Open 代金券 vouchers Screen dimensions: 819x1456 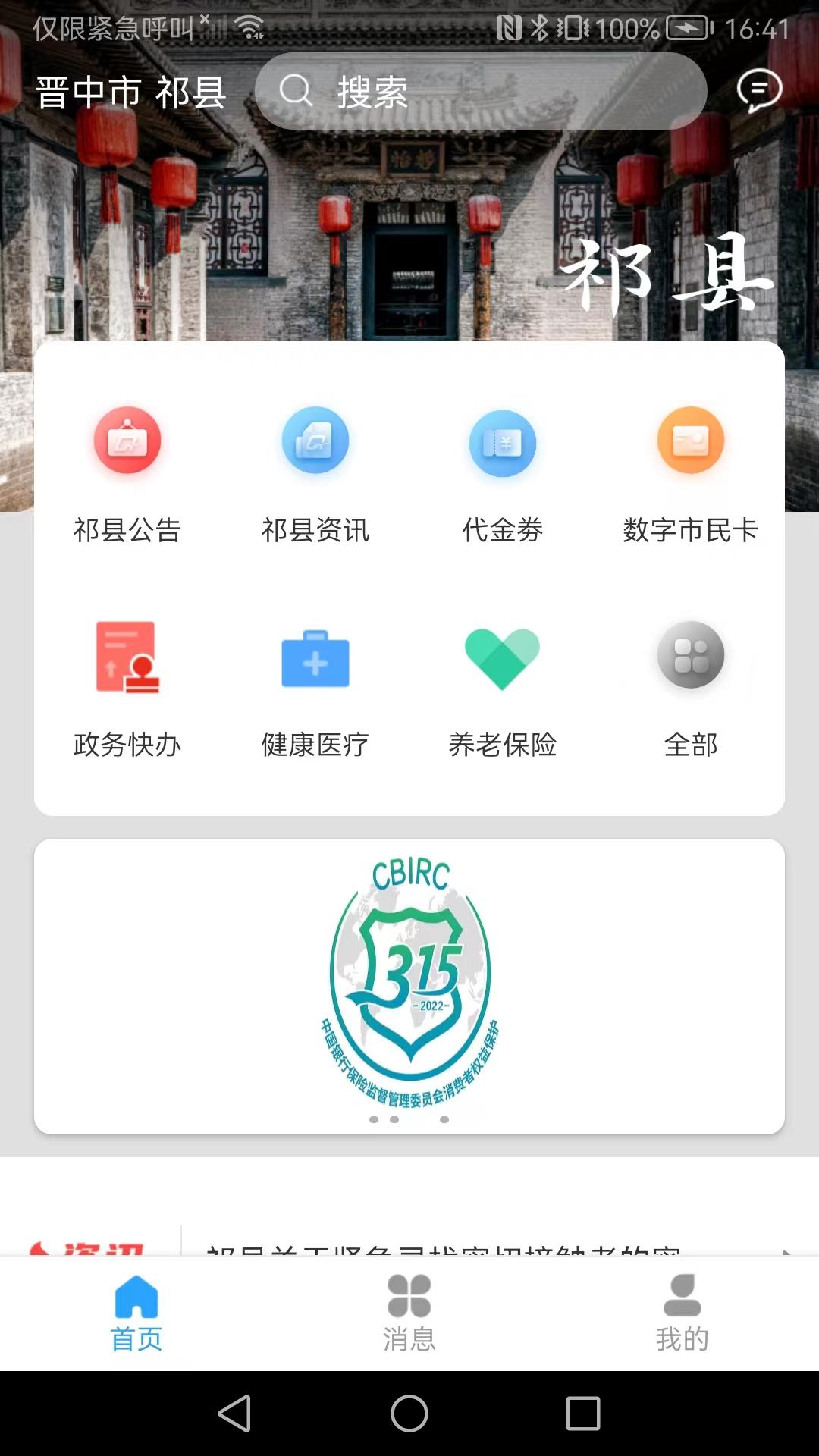pos(503,472)
